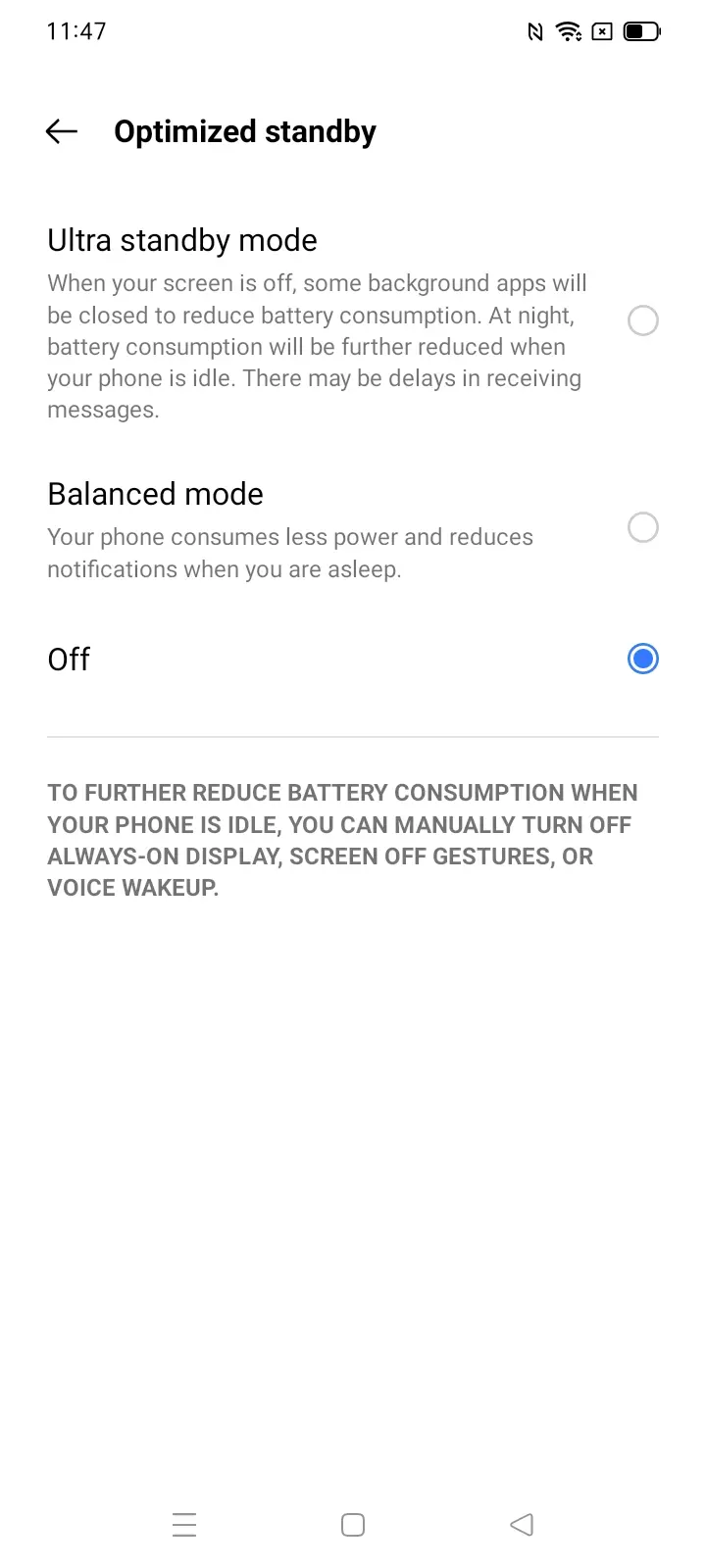This screenshot has width=706, height=1568.
Task: Select Ultra standby mode
Action: coord(642,320)
